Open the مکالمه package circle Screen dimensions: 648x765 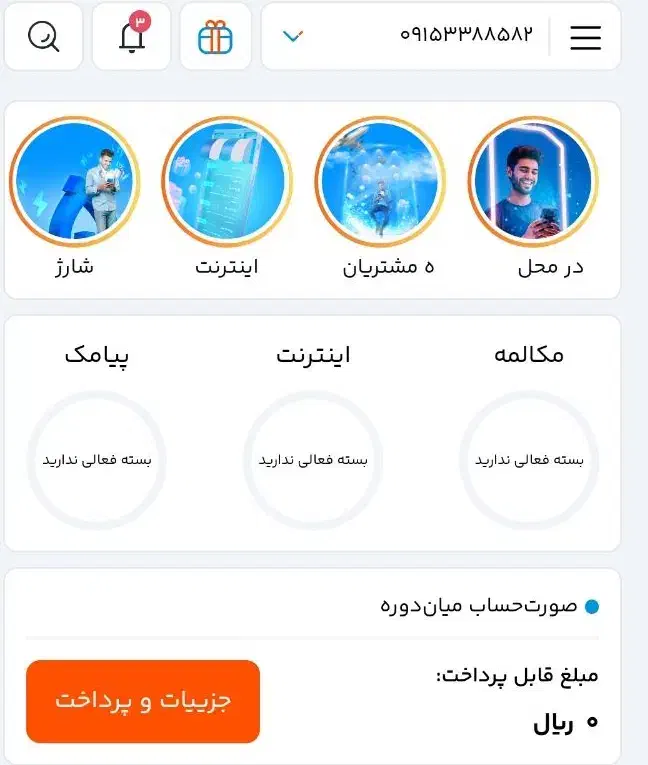[529, 460]
